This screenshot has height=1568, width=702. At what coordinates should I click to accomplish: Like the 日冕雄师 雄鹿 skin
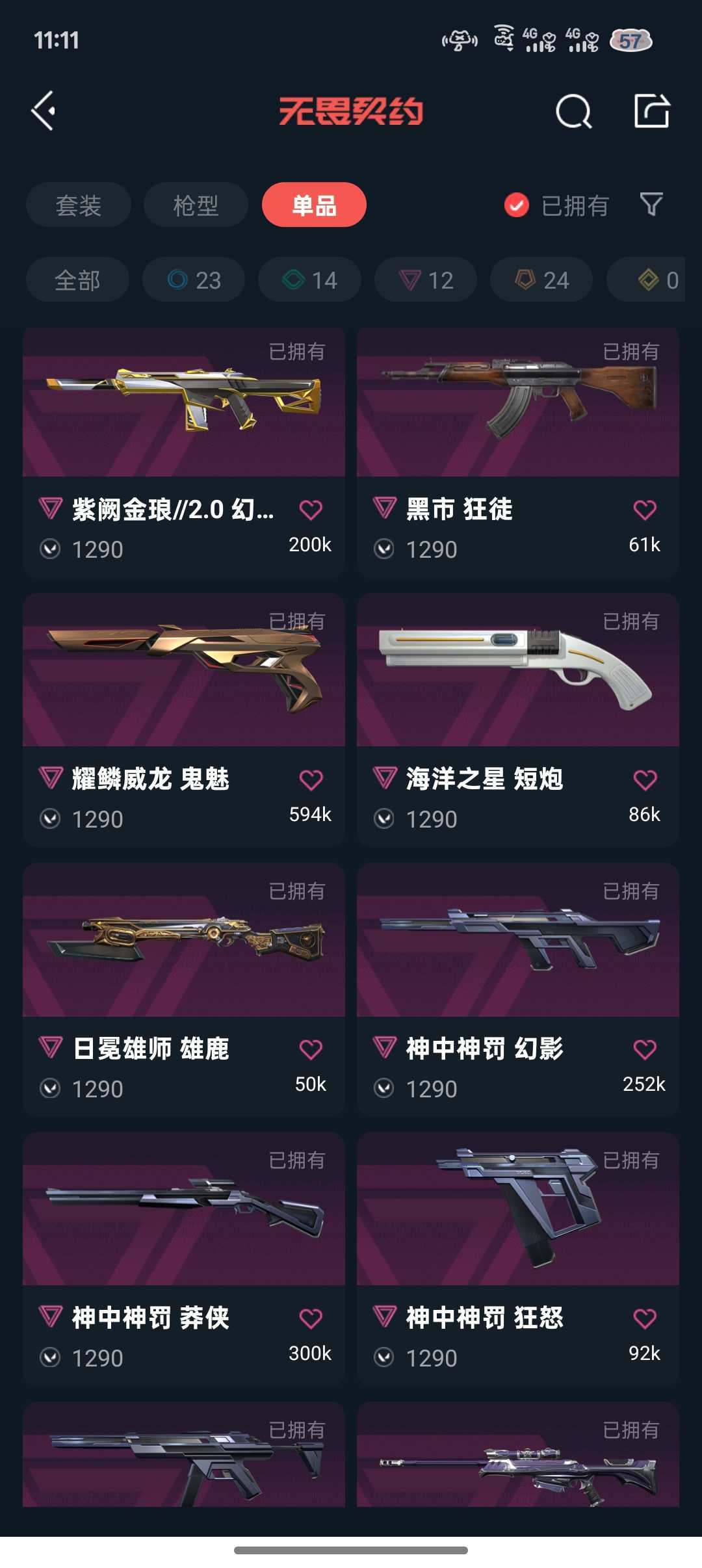(311, 1049)
